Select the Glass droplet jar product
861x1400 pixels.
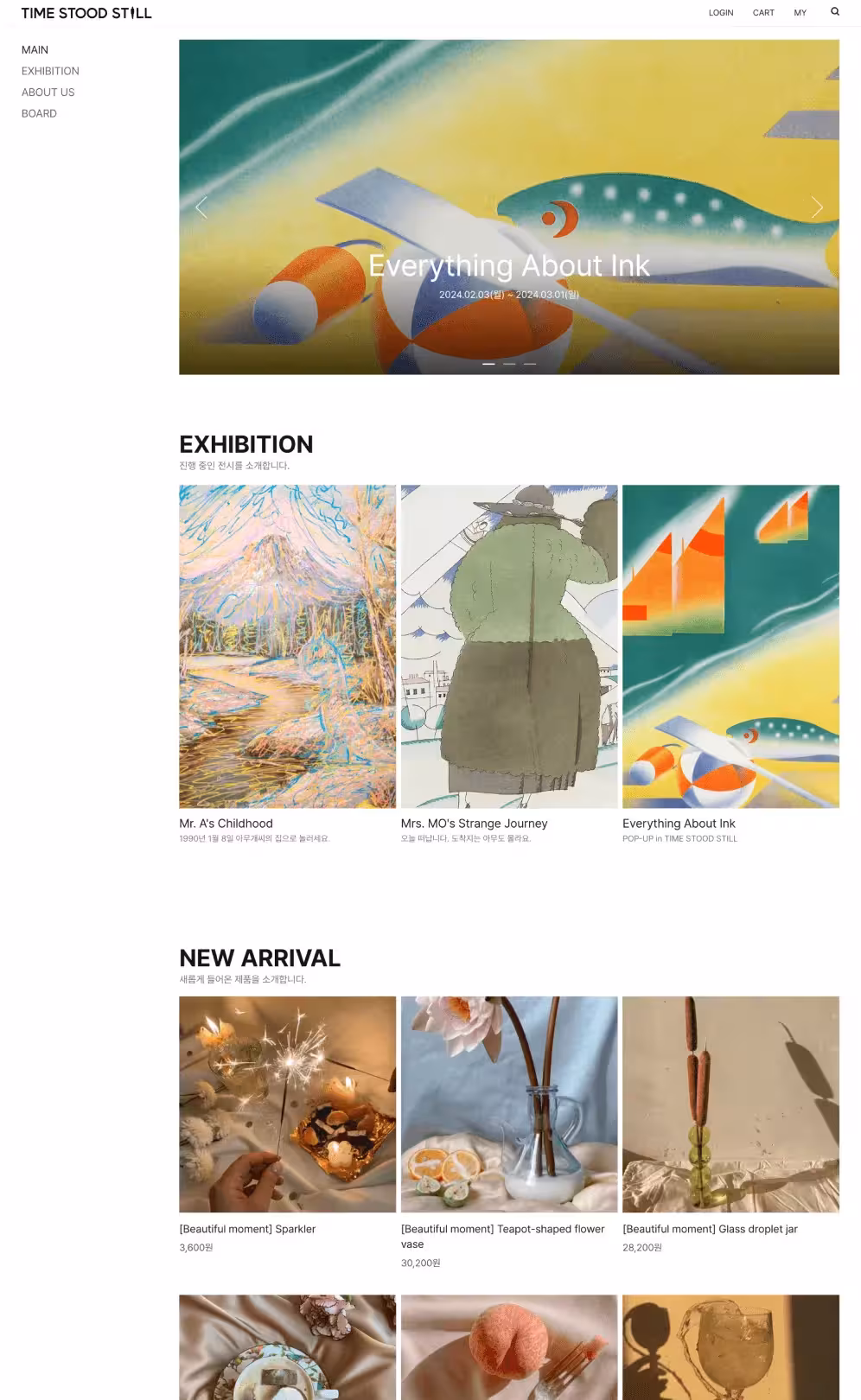(730, 1104)
